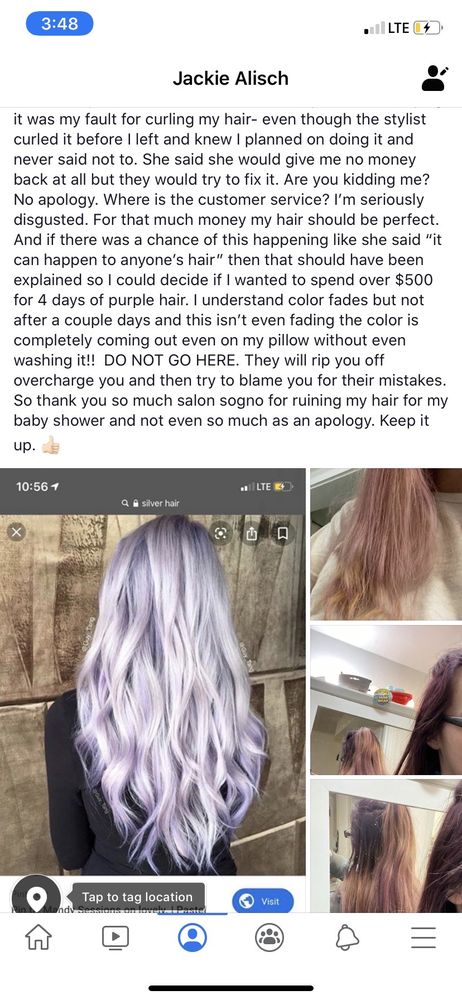This screenshot has height=1000, width=462.
Task: Switch to the Watch video tab
Action: 116,937
